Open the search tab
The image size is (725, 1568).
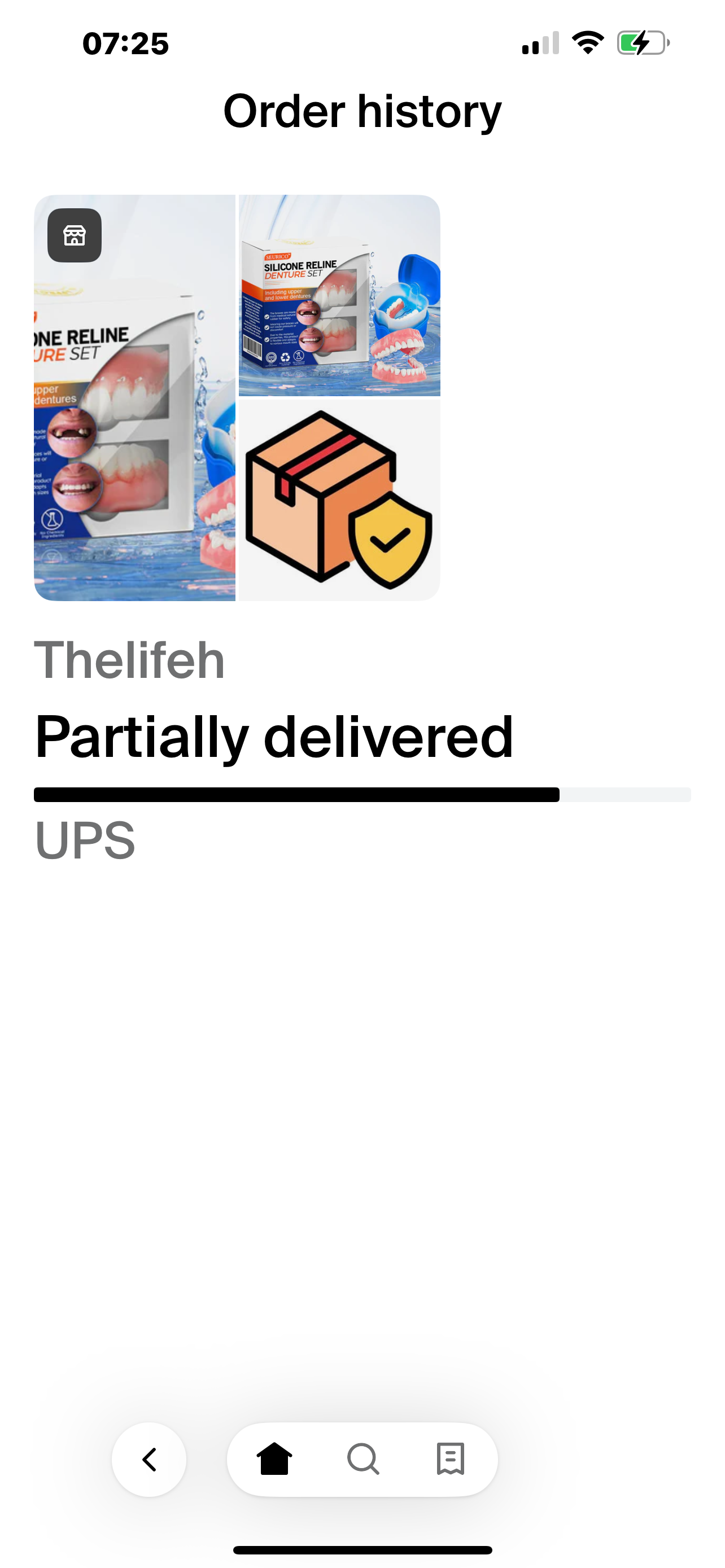click(x=363, y=1459)
